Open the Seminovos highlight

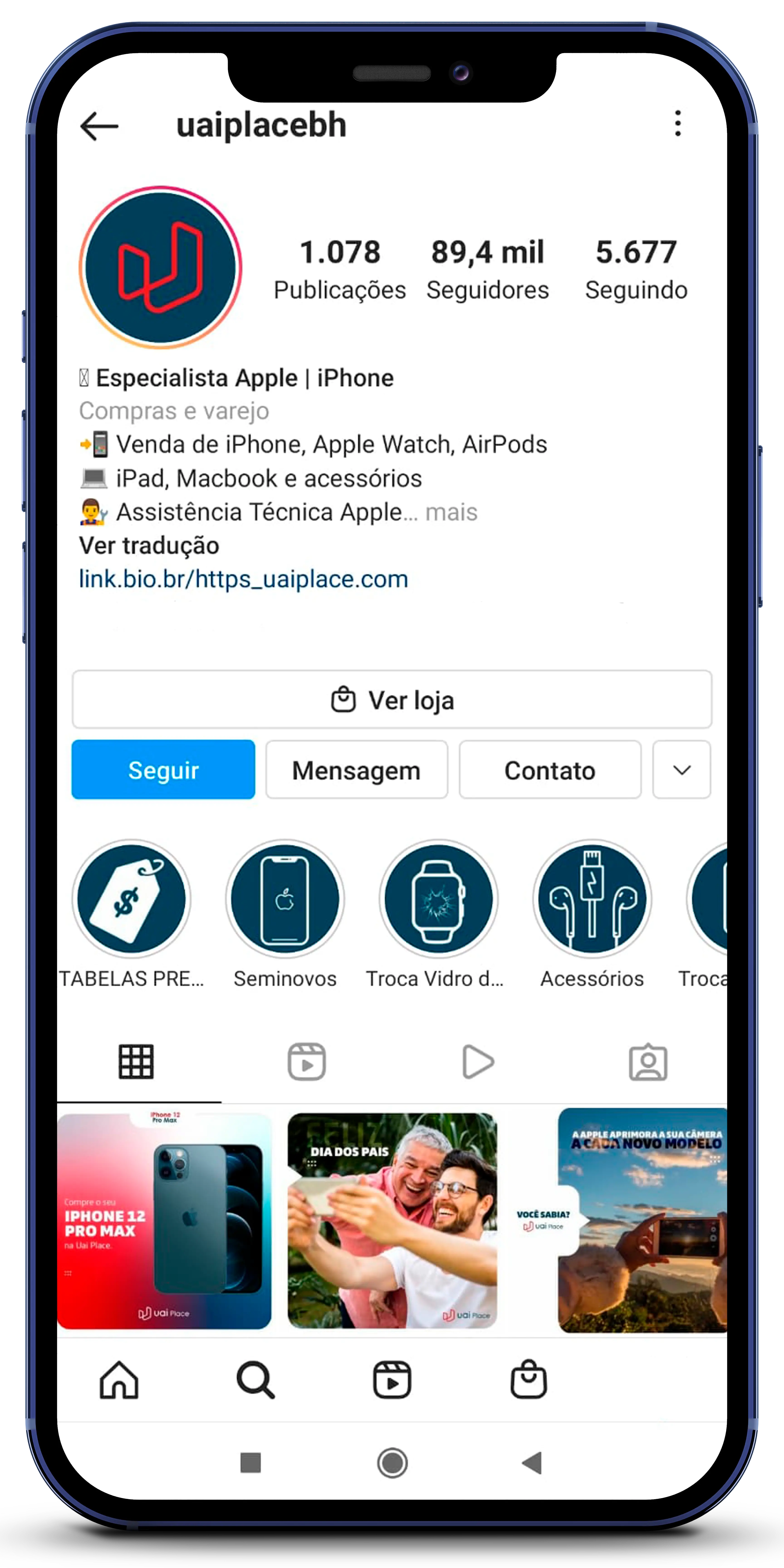point(285,899)
